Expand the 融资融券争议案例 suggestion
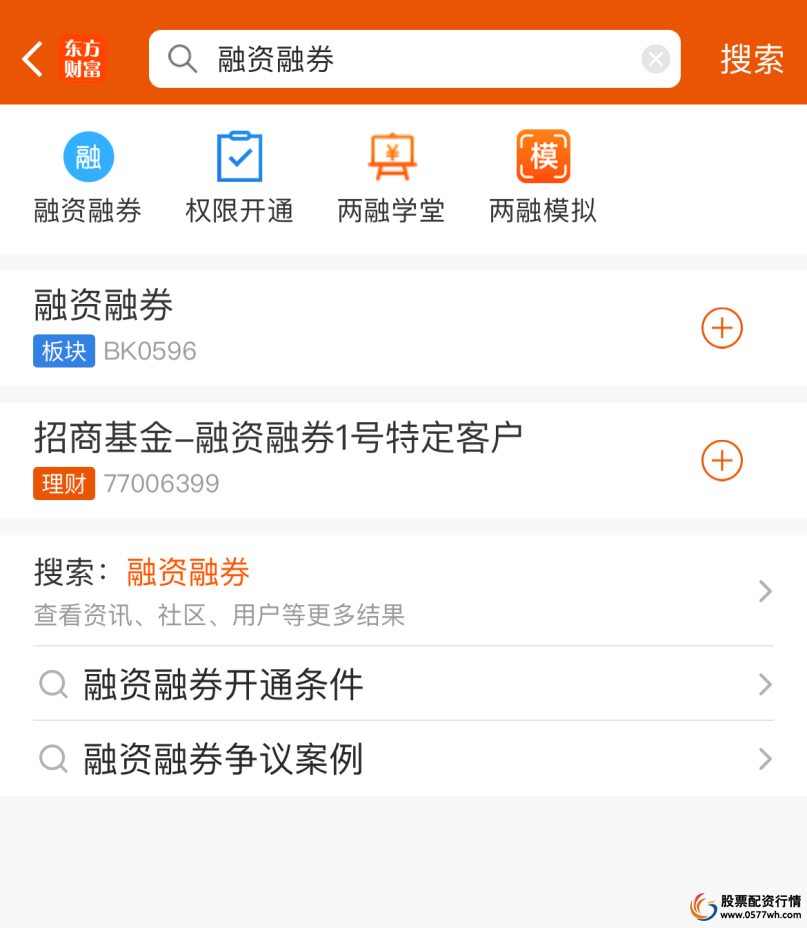This screenshot has height=928, width=807. (x=766, y=760)
